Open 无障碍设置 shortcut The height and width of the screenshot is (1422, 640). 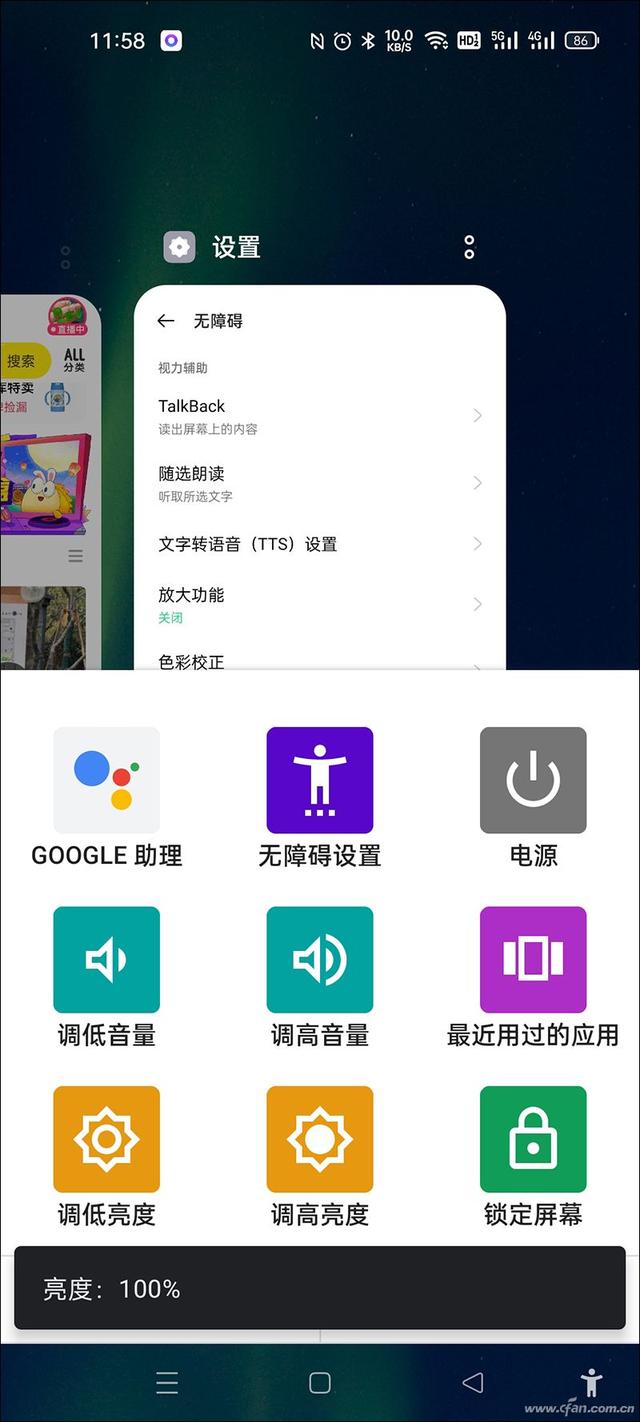coord(319,781)
